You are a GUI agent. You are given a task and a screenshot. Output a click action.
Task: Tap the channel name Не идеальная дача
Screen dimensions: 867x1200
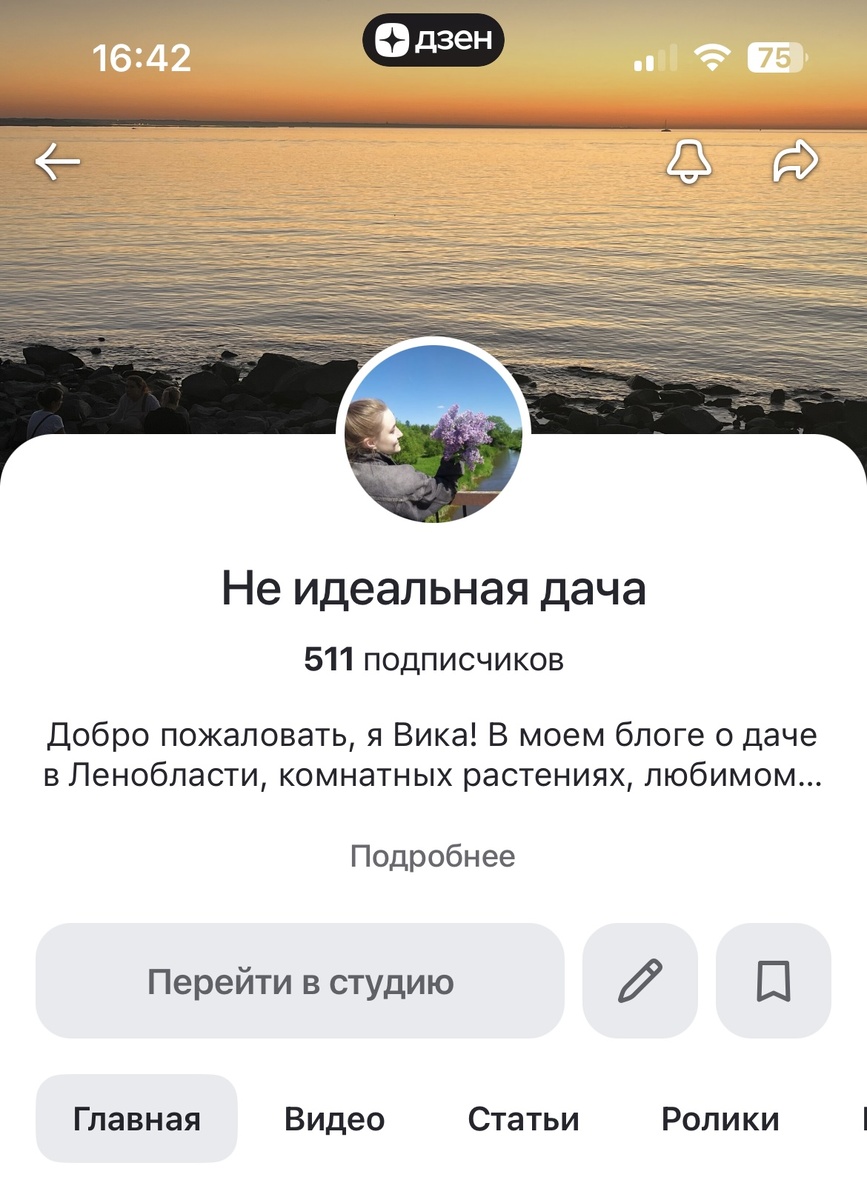point(433,589)
